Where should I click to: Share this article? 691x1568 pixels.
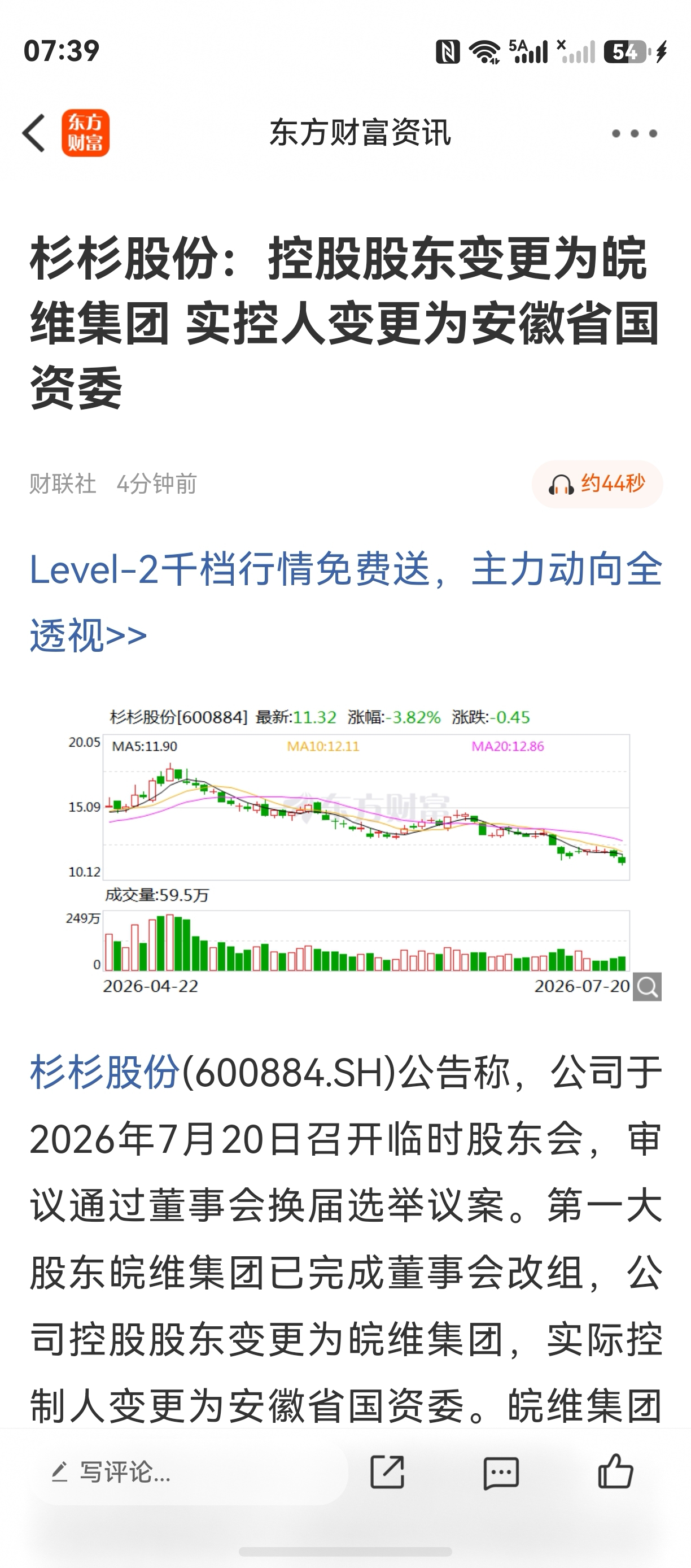[x=387, y=1473]
